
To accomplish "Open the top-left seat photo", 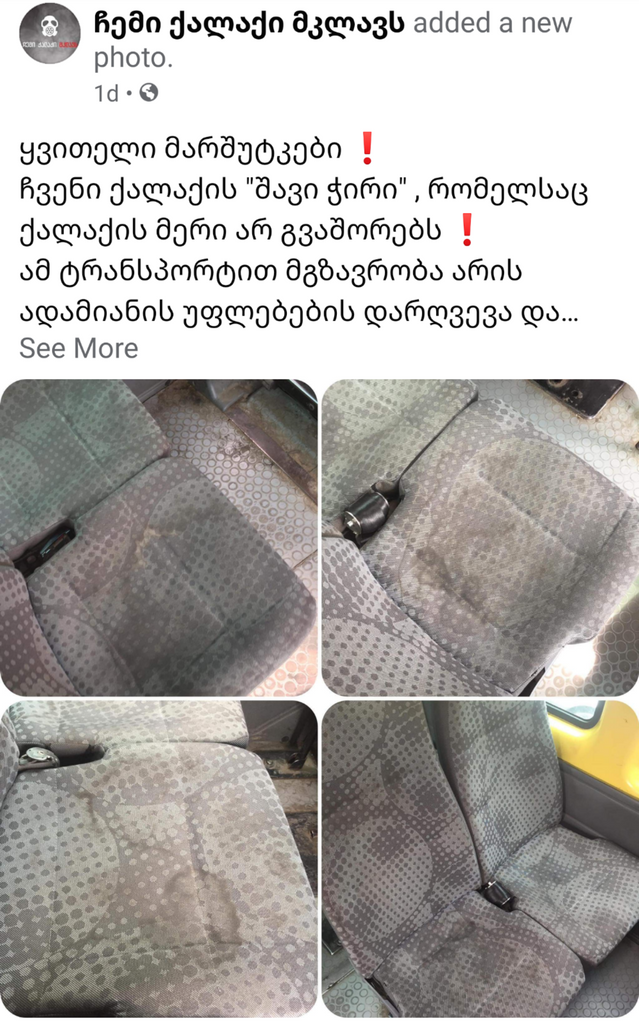I will point(158,537).
